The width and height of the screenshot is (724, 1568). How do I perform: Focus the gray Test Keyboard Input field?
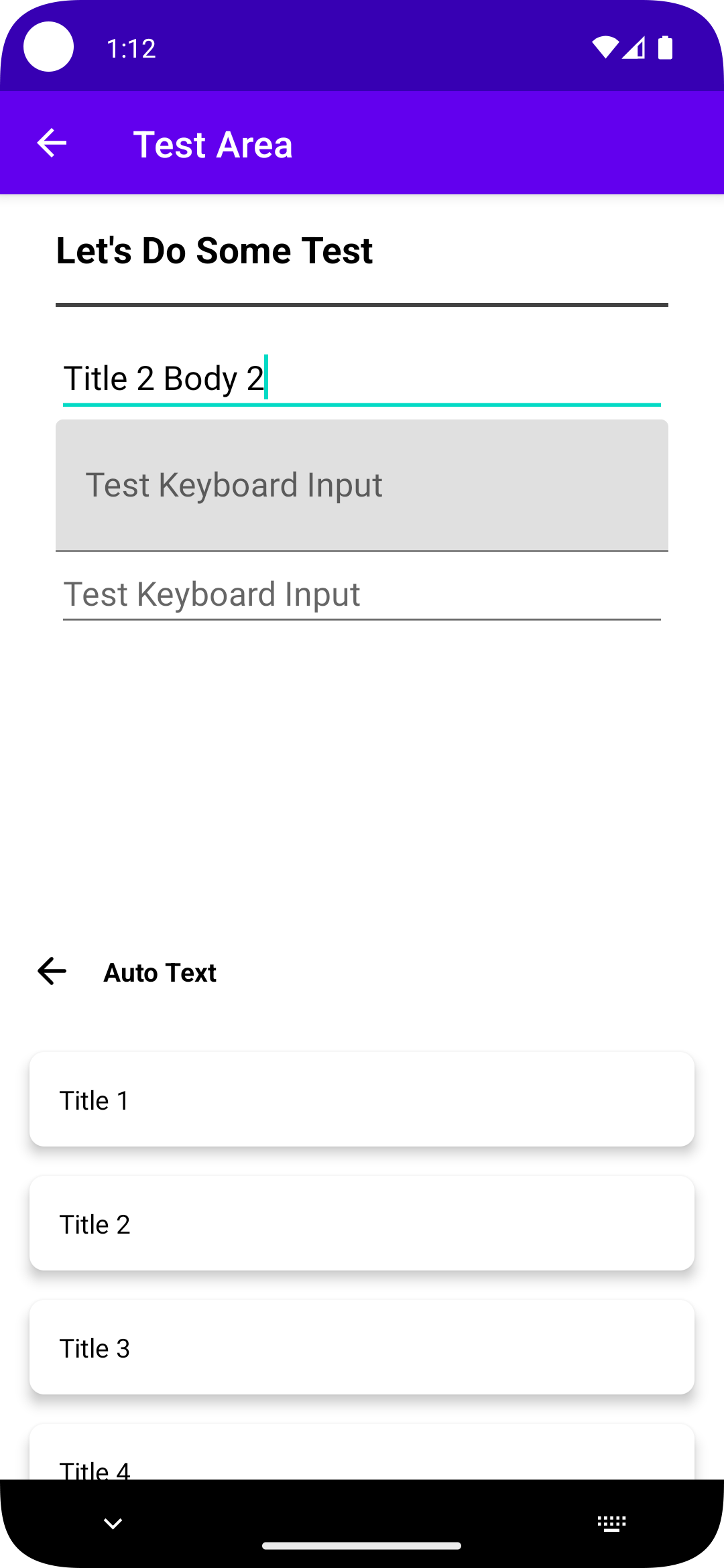point(362,485)
